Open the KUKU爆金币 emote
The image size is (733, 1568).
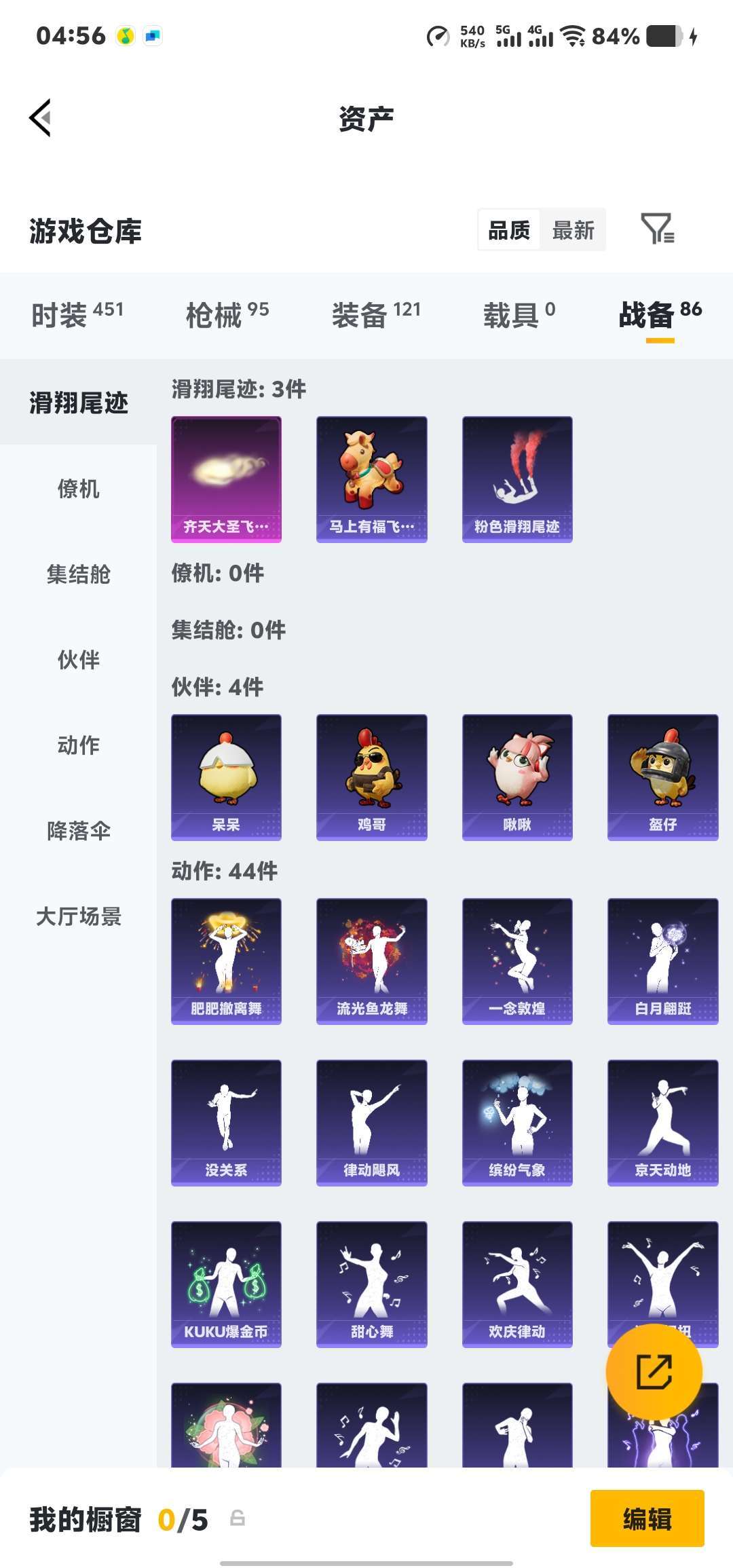(226, 1284)
